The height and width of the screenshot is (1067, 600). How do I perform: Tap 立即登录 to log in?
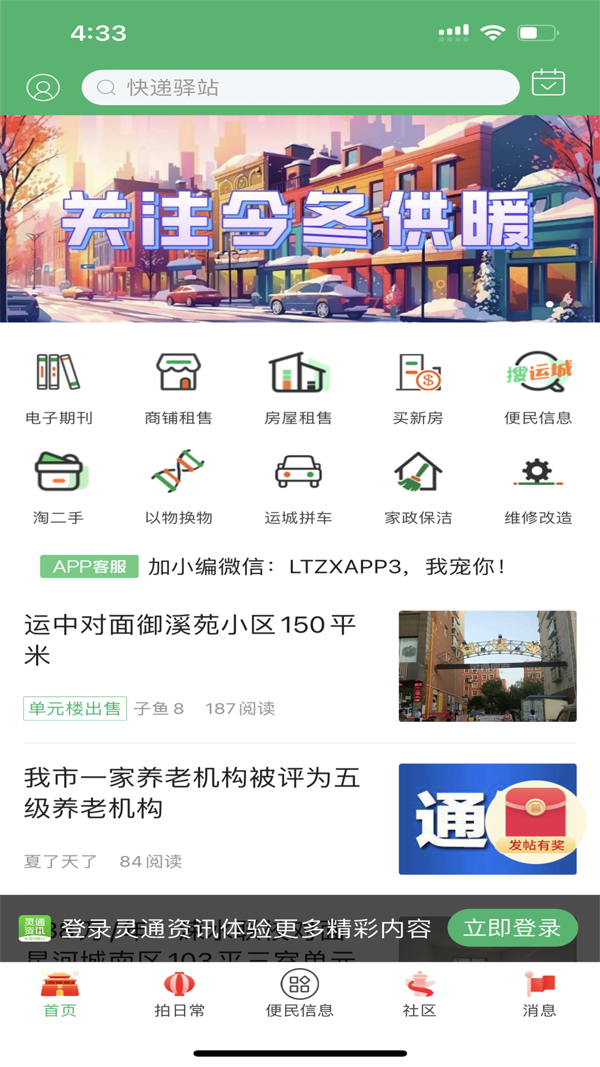click(512, 928)
